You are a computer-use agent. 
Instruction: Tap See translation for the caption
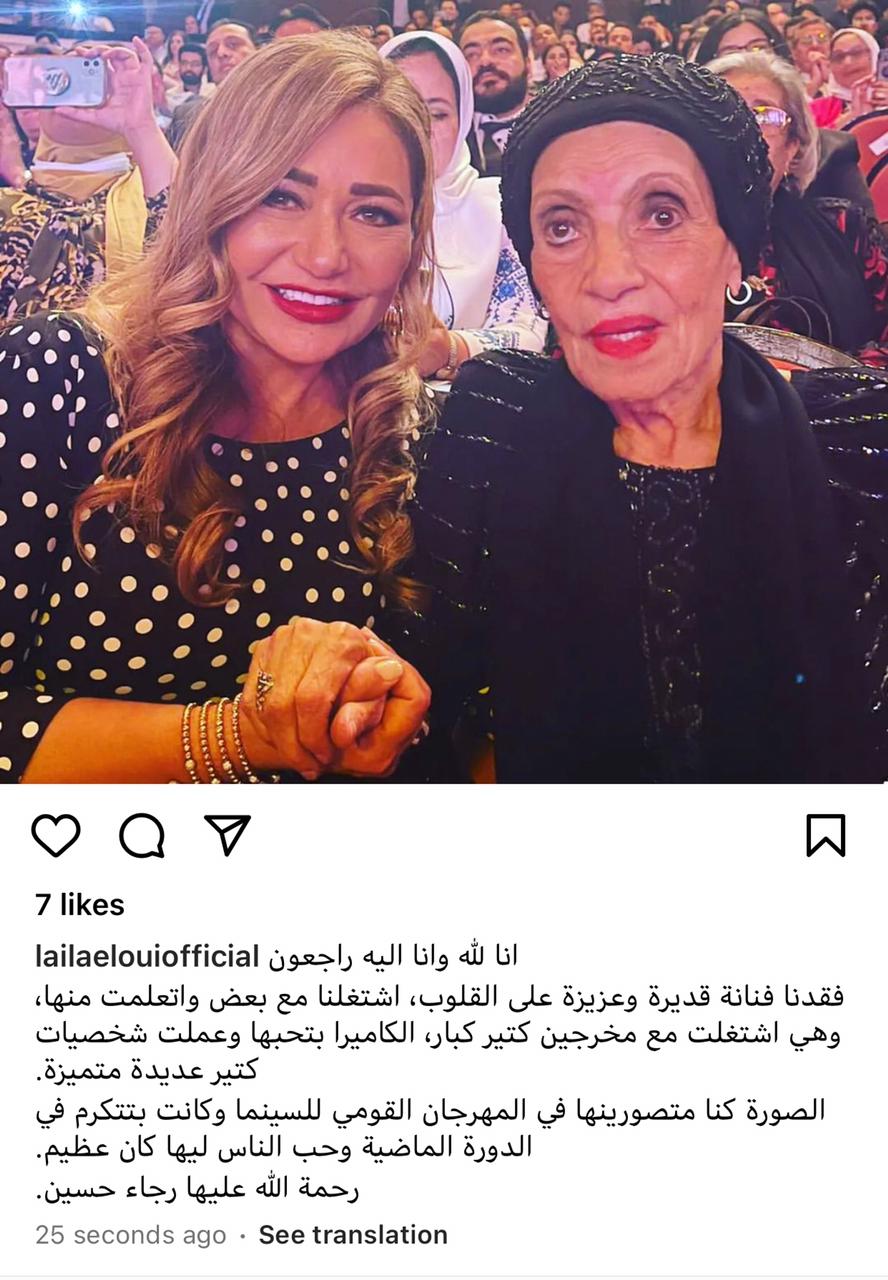[353, 1235]
